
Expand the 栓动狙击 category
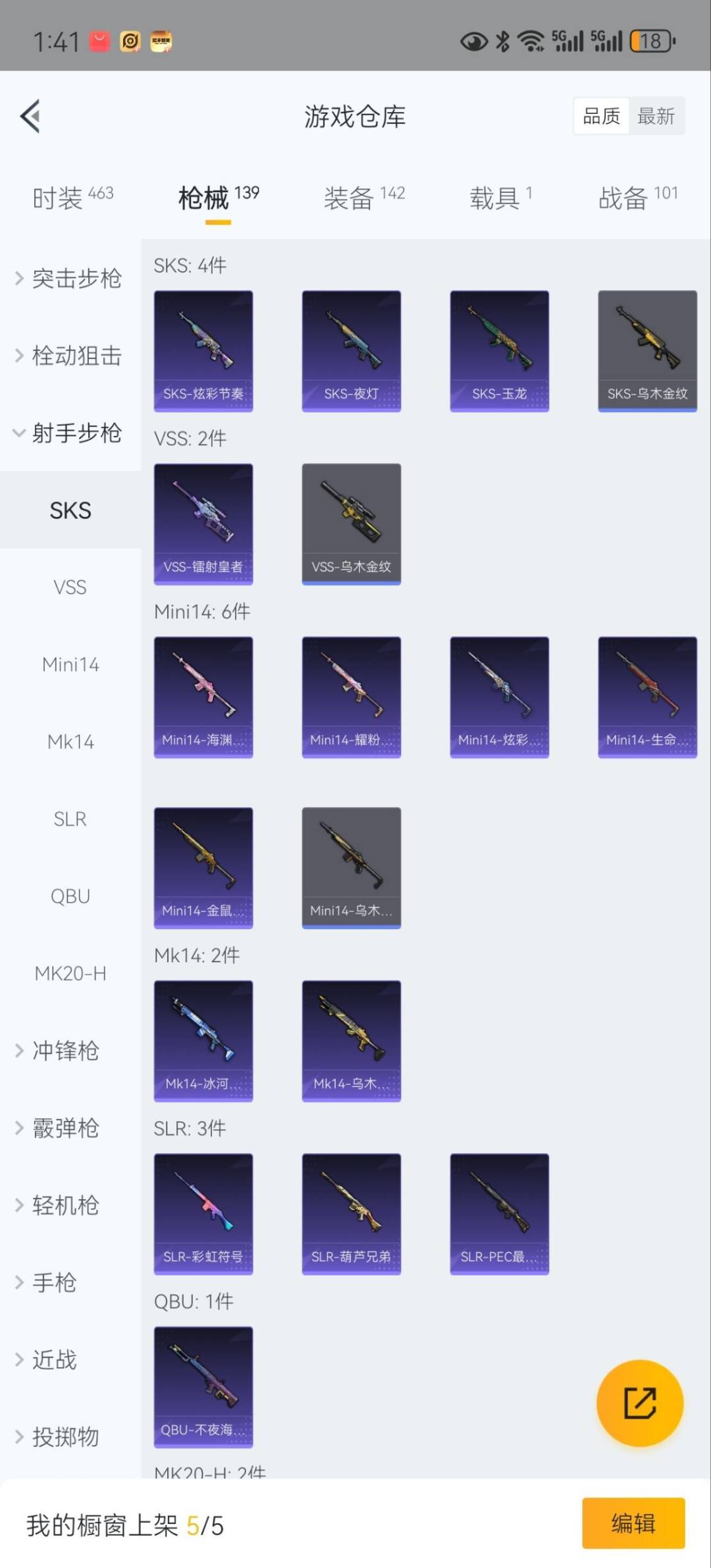coord(70,356)
